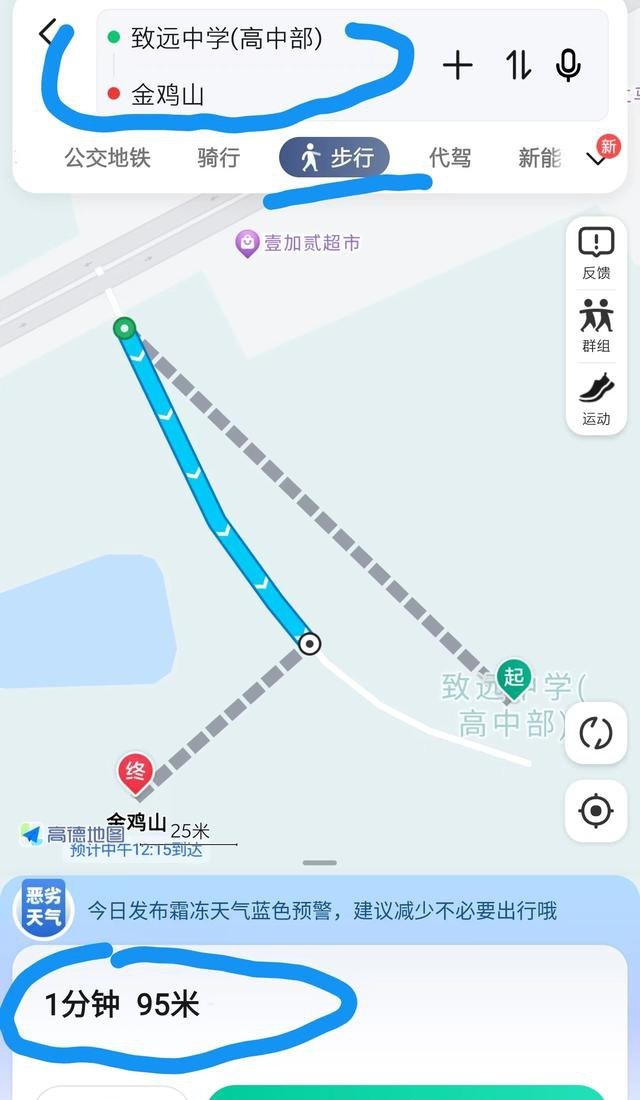The image size is (640, 1100).
Task: Open the 群组 group feature
Action: coord(596,326)
